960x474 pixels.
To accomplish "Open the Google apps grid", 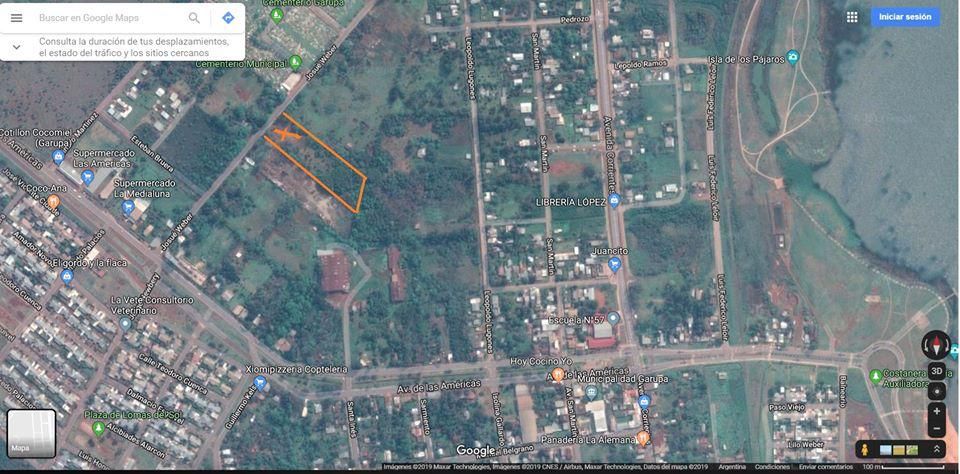I will 852,17.
